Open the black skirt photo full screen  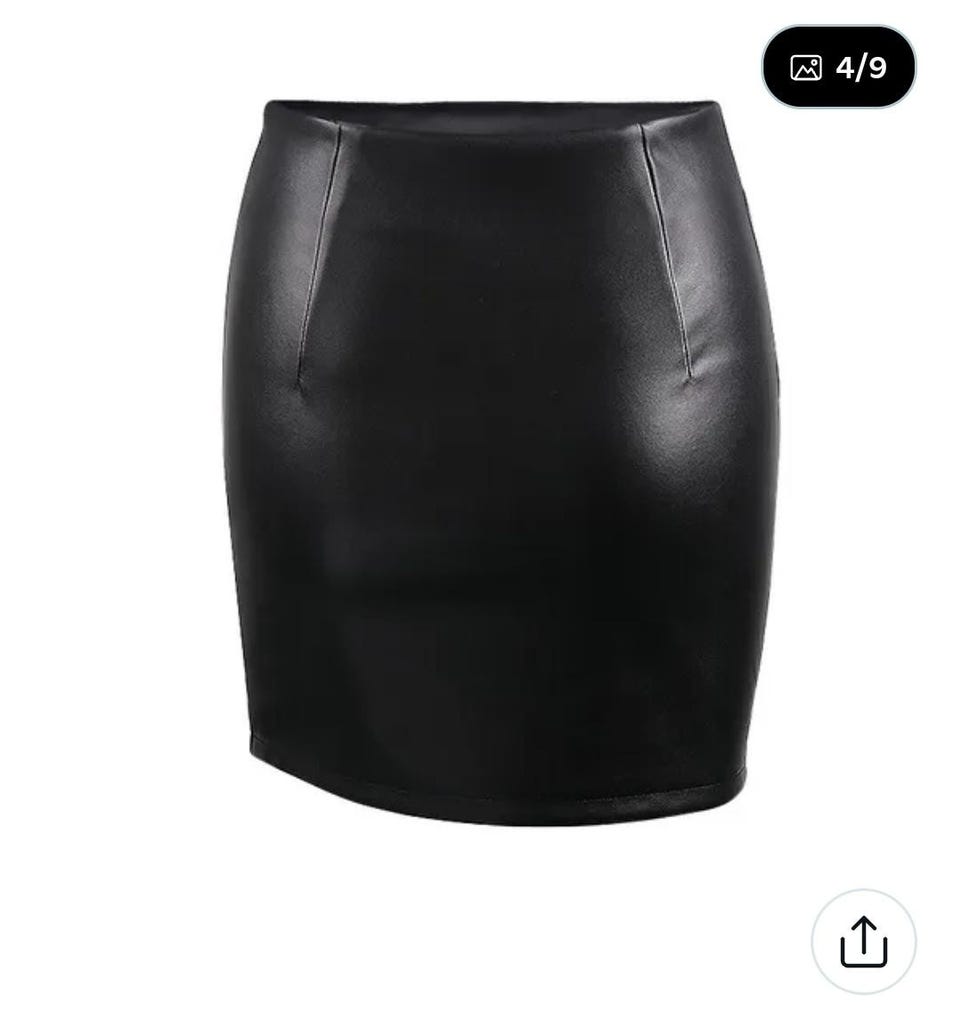[x=500, y=460]
